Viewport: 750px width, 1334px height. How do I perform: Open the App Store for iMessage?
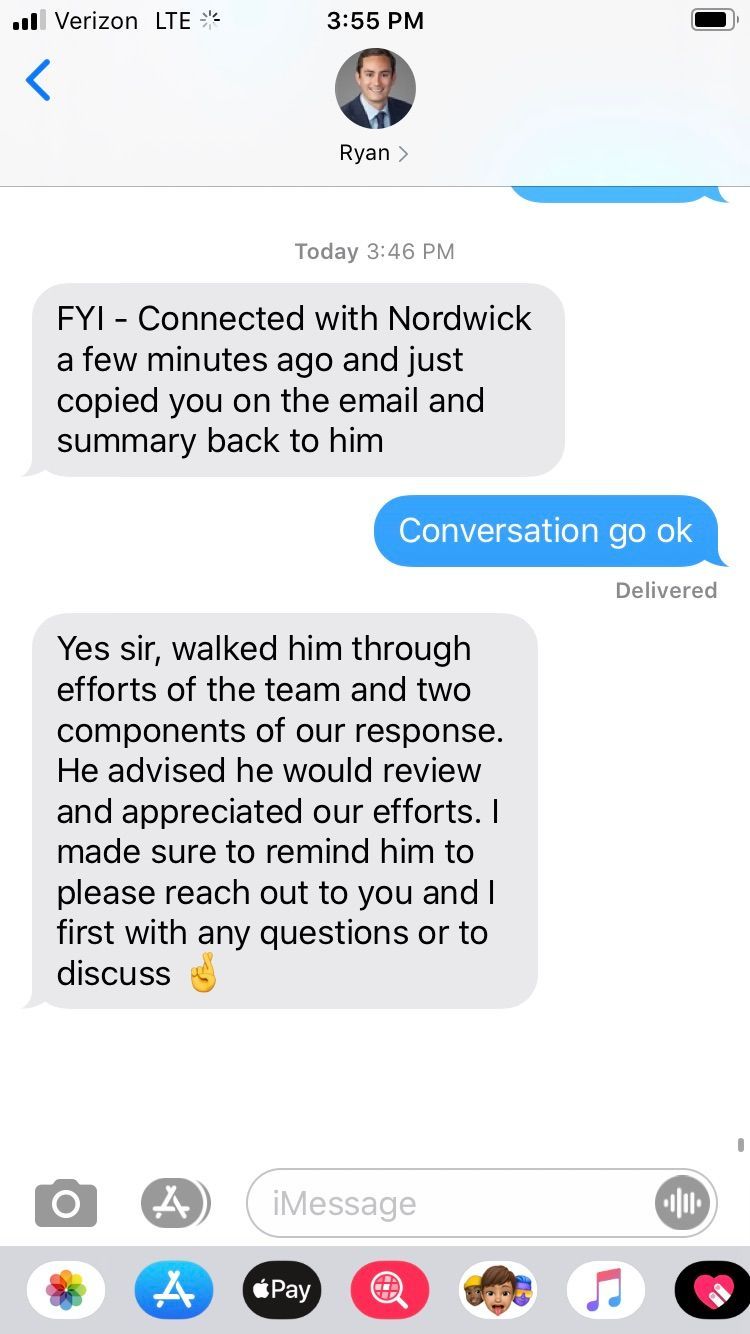click(x=174, y=1290)
